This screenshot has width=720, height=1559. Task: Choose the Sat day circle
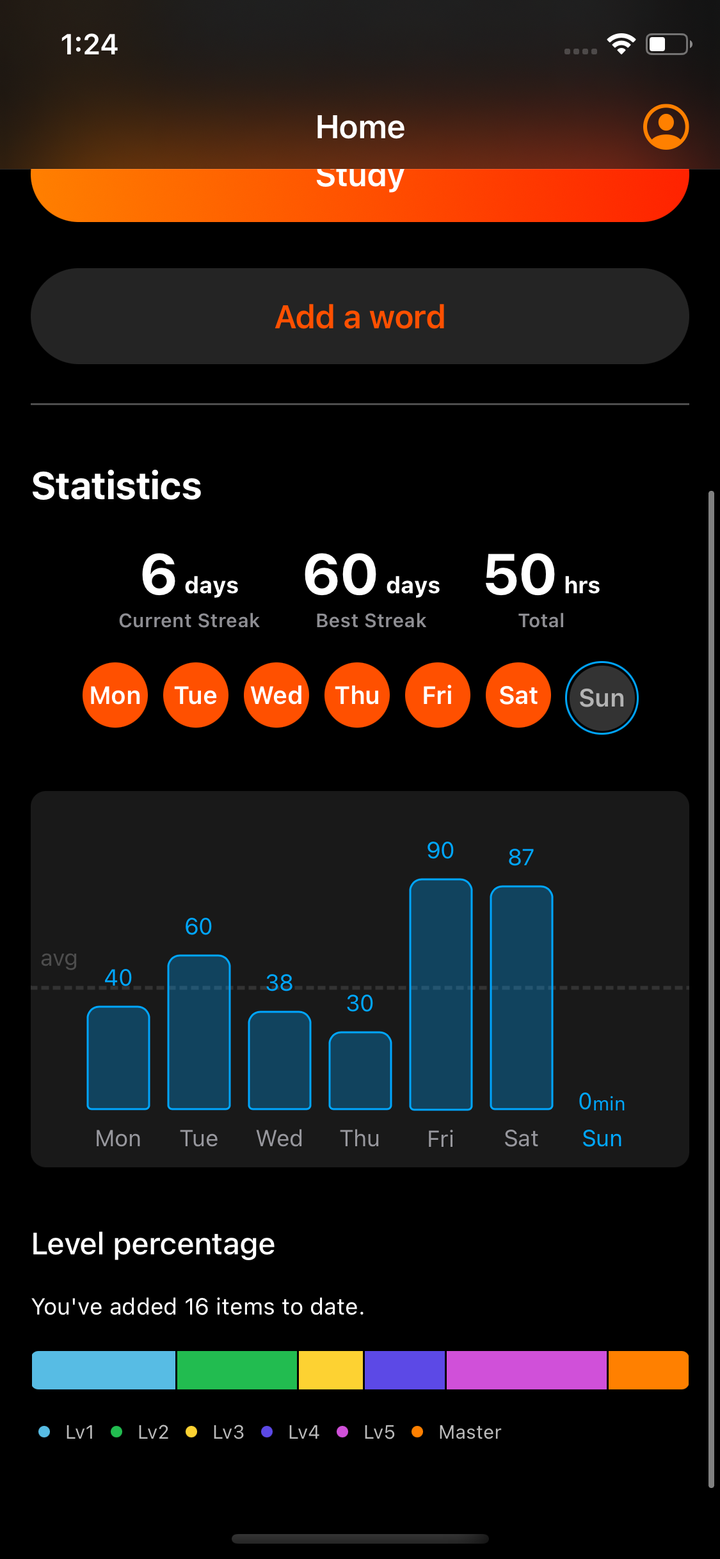pyautogui.click(x=519, y=696)
